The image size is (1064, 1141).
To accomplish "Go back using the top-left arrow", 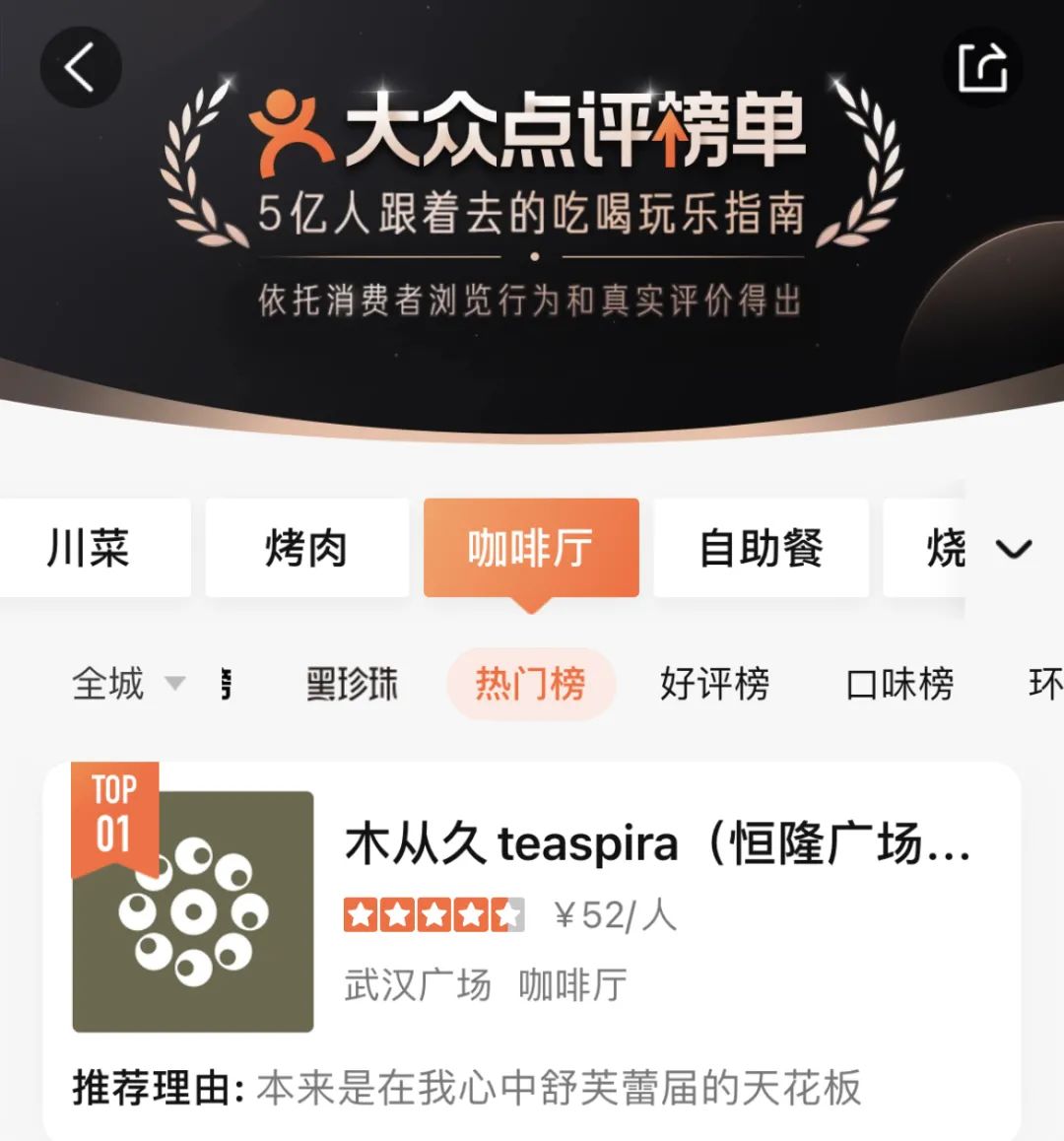I will tap(80, 68).
